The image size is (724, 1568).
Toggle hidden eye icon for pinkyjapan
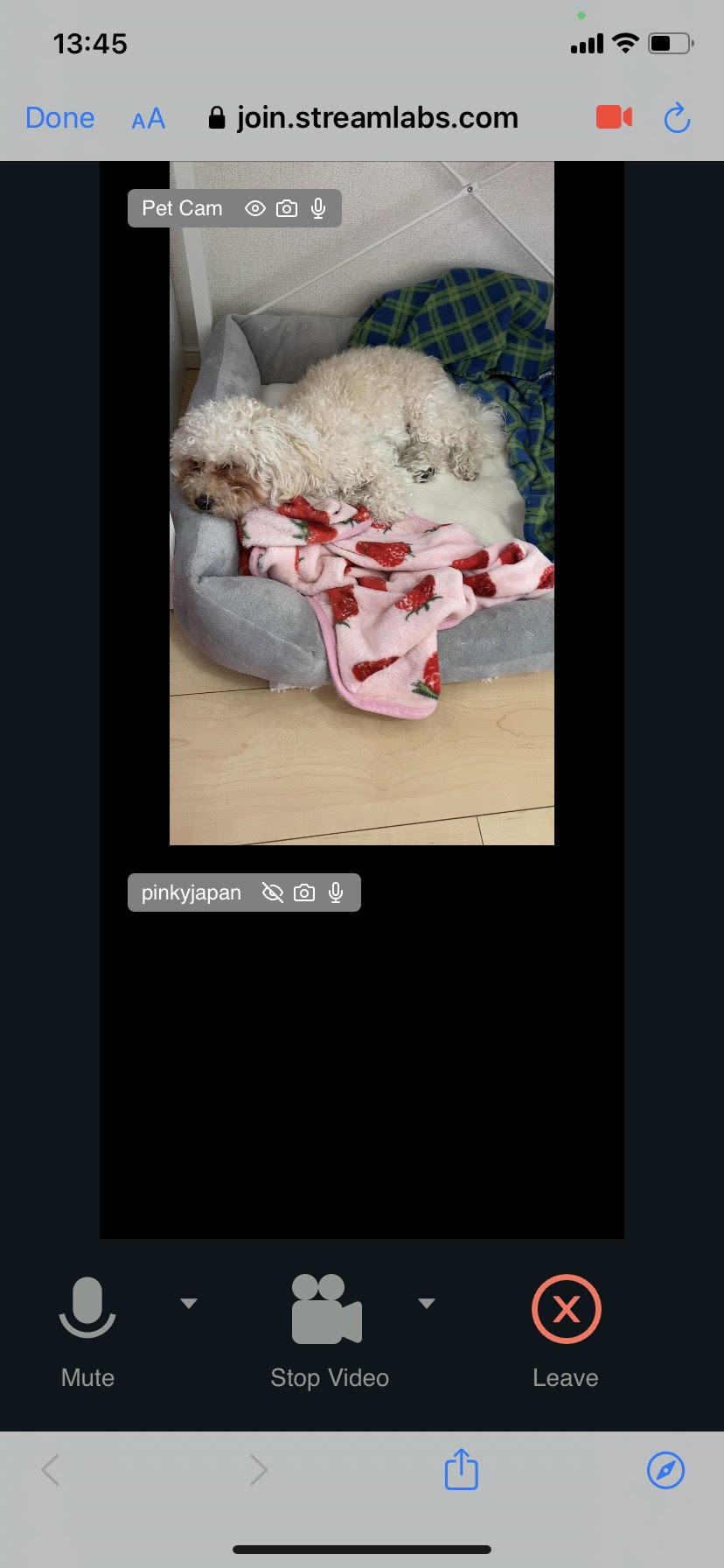coord(273,892)
